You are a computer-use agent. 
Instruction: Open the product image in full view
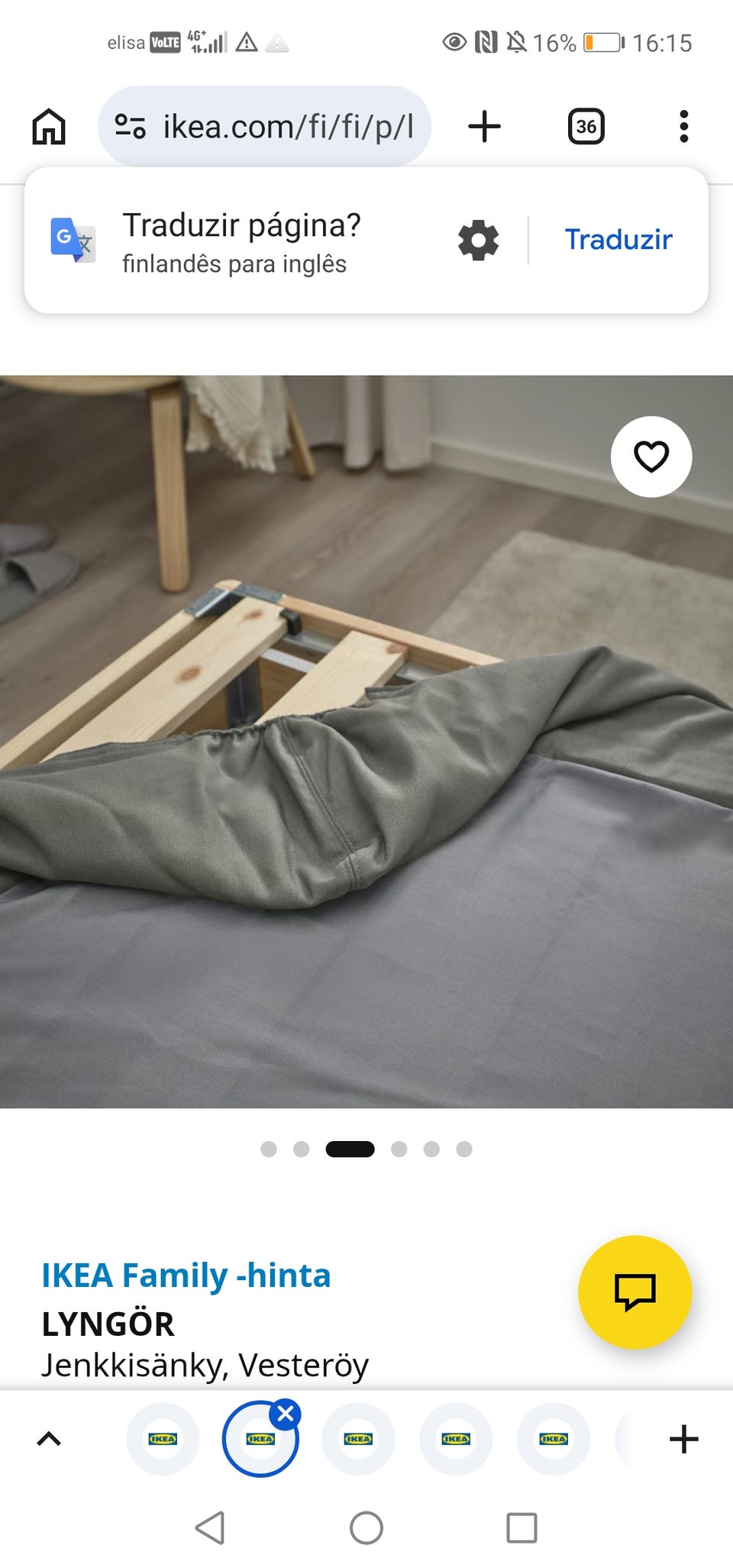coord(366,741)
